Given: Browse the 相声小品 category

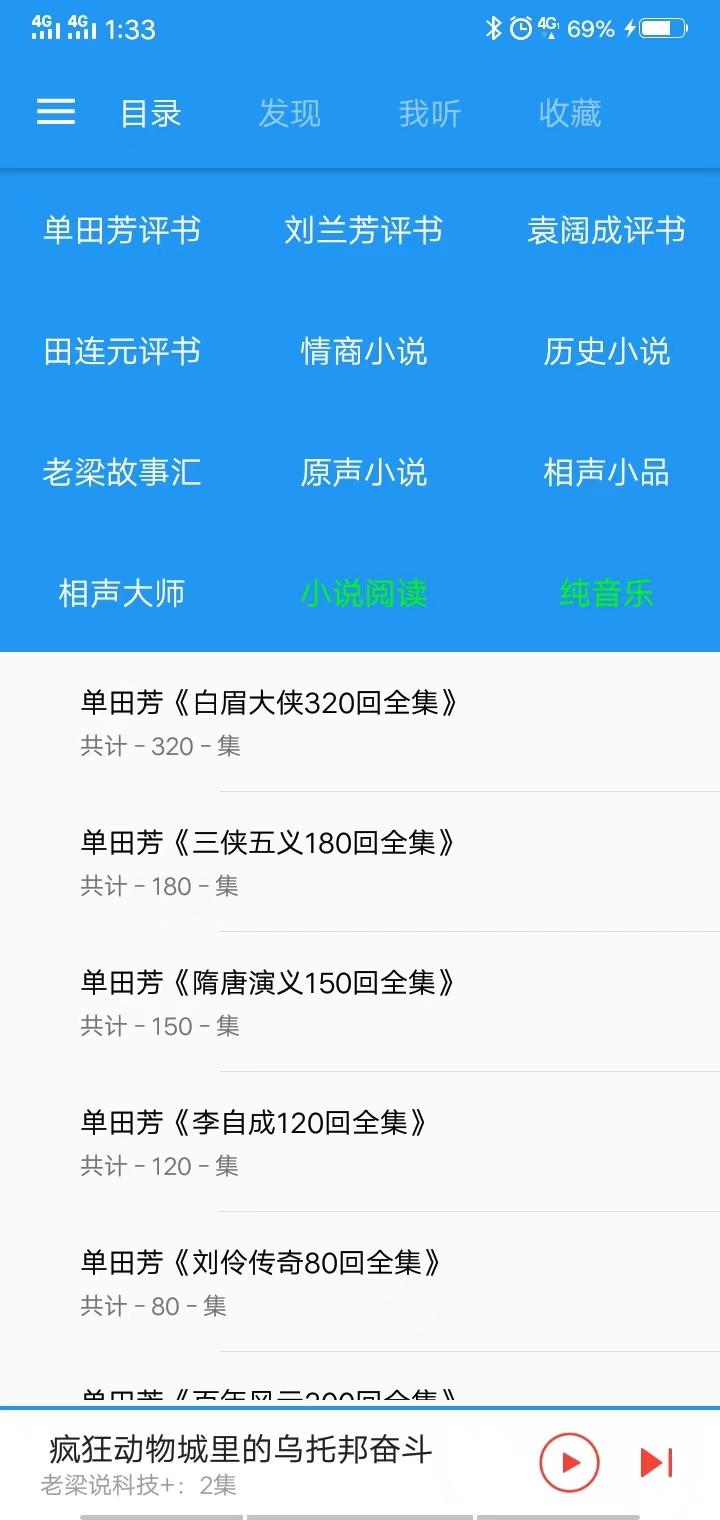Looking at the screenshot, I should (606, 472).
